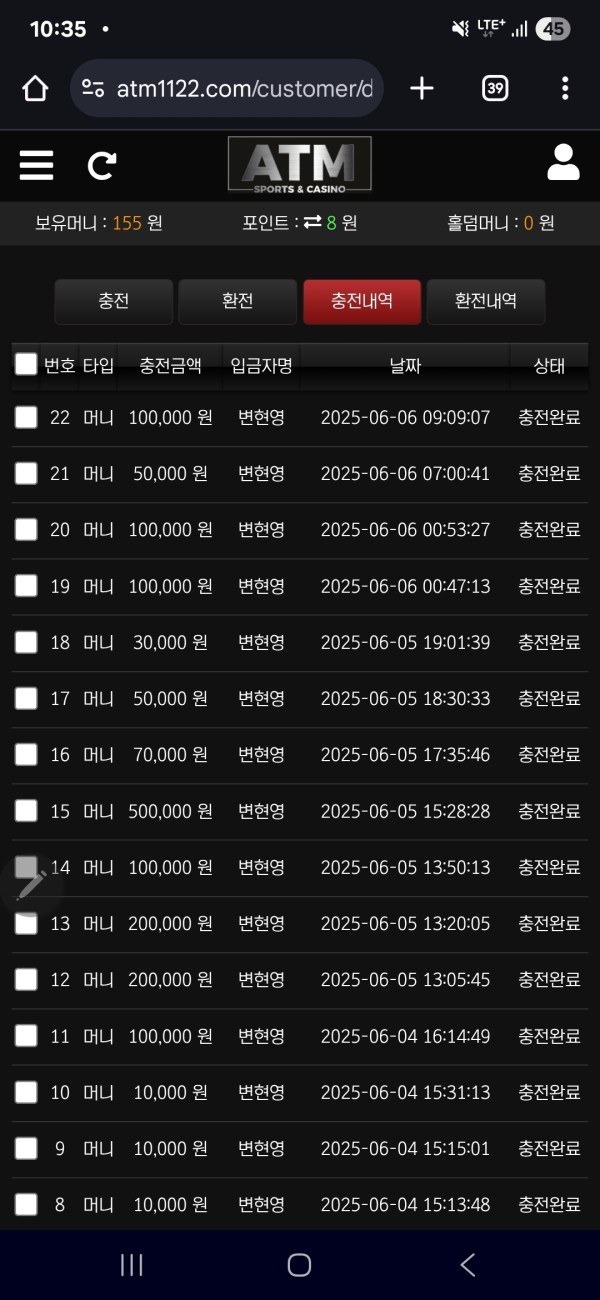Image resolution: width=600 pixels, height=1300 pixels.
Task: Select the 충전내역 tab
Action: pyautogui.click(x=362, y=301)
